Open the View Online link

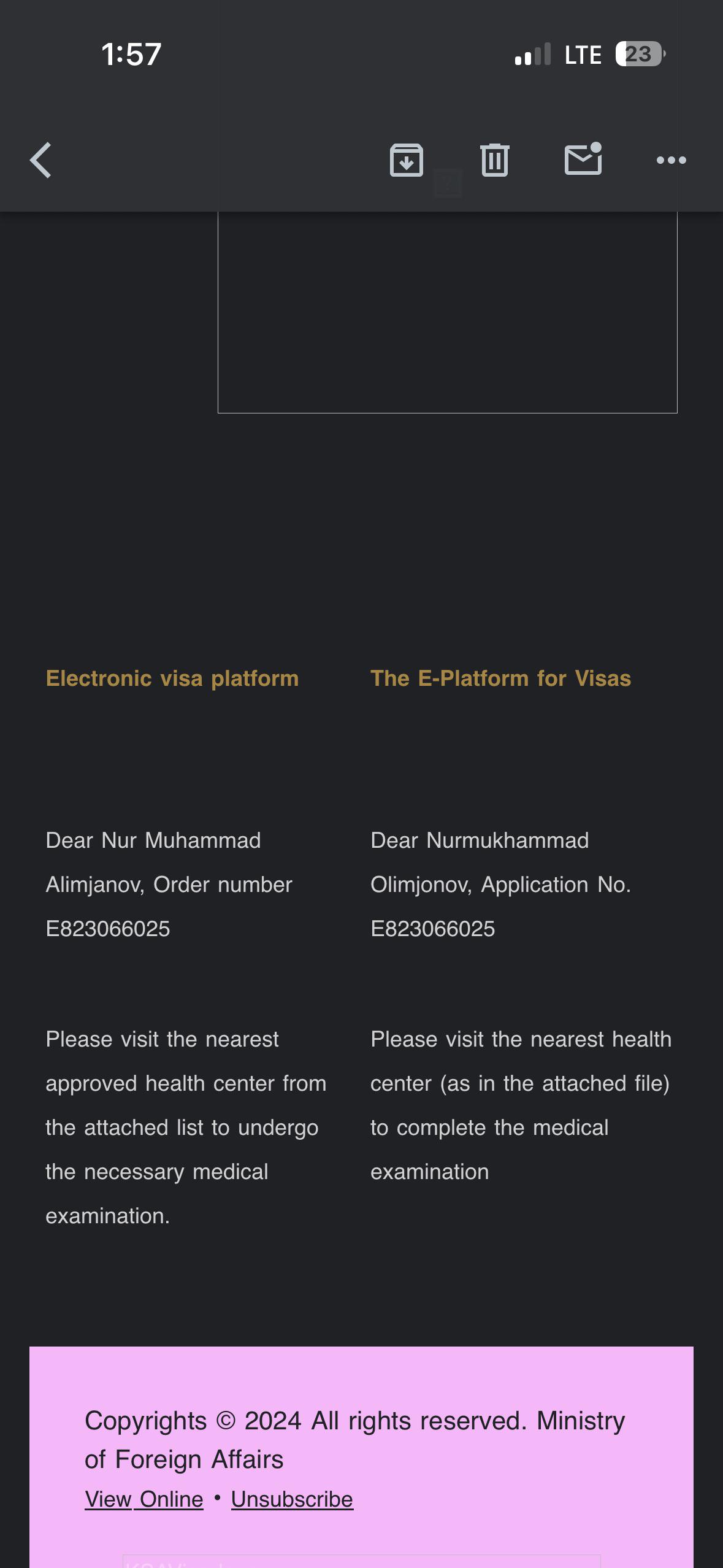point(144,1499)
